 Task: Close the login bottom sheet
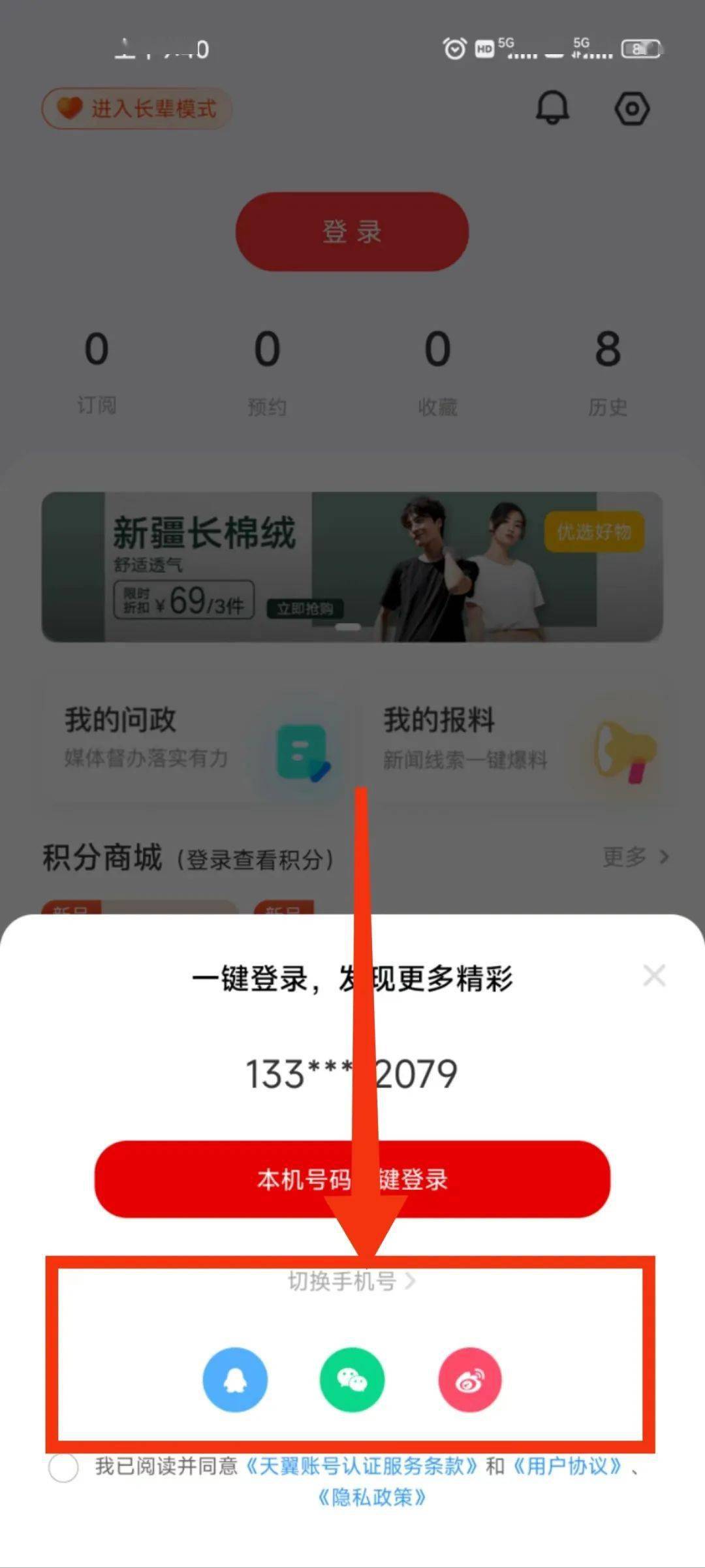pos(653,976)
